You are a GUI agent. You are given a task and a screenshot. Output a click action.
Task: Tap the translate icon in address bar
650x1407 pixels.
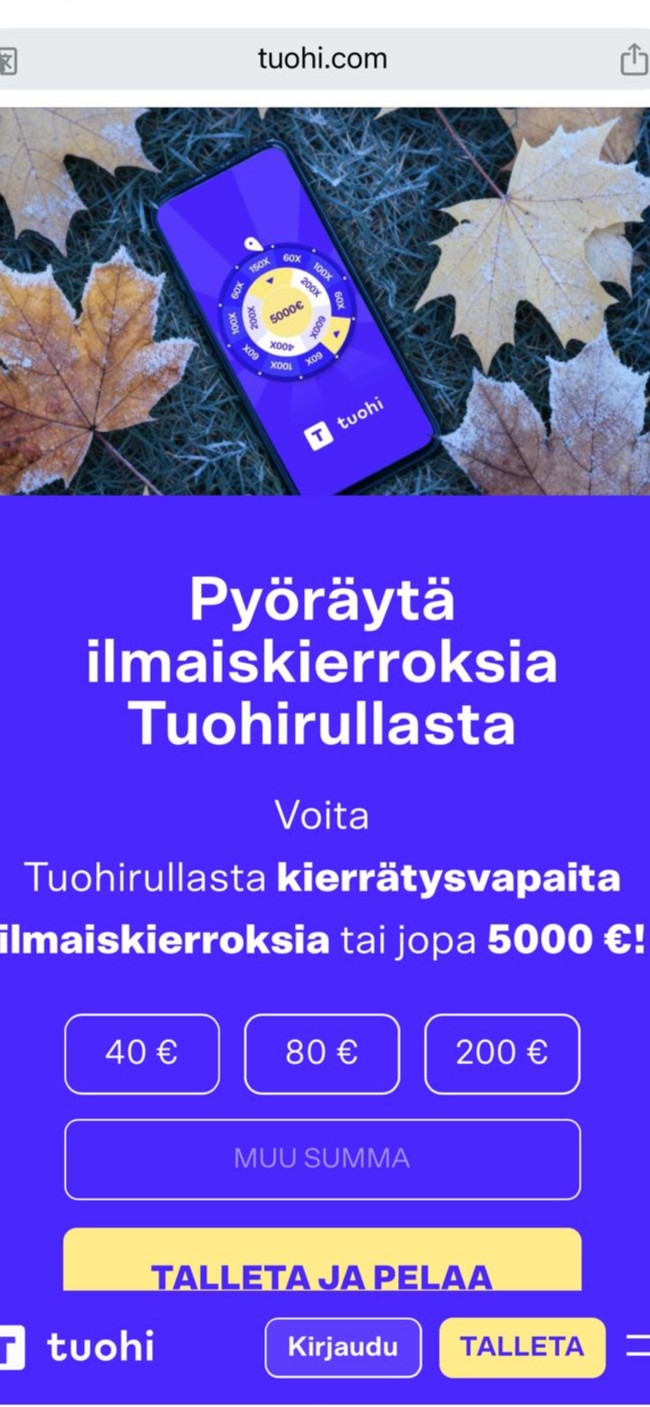[6, 61]
